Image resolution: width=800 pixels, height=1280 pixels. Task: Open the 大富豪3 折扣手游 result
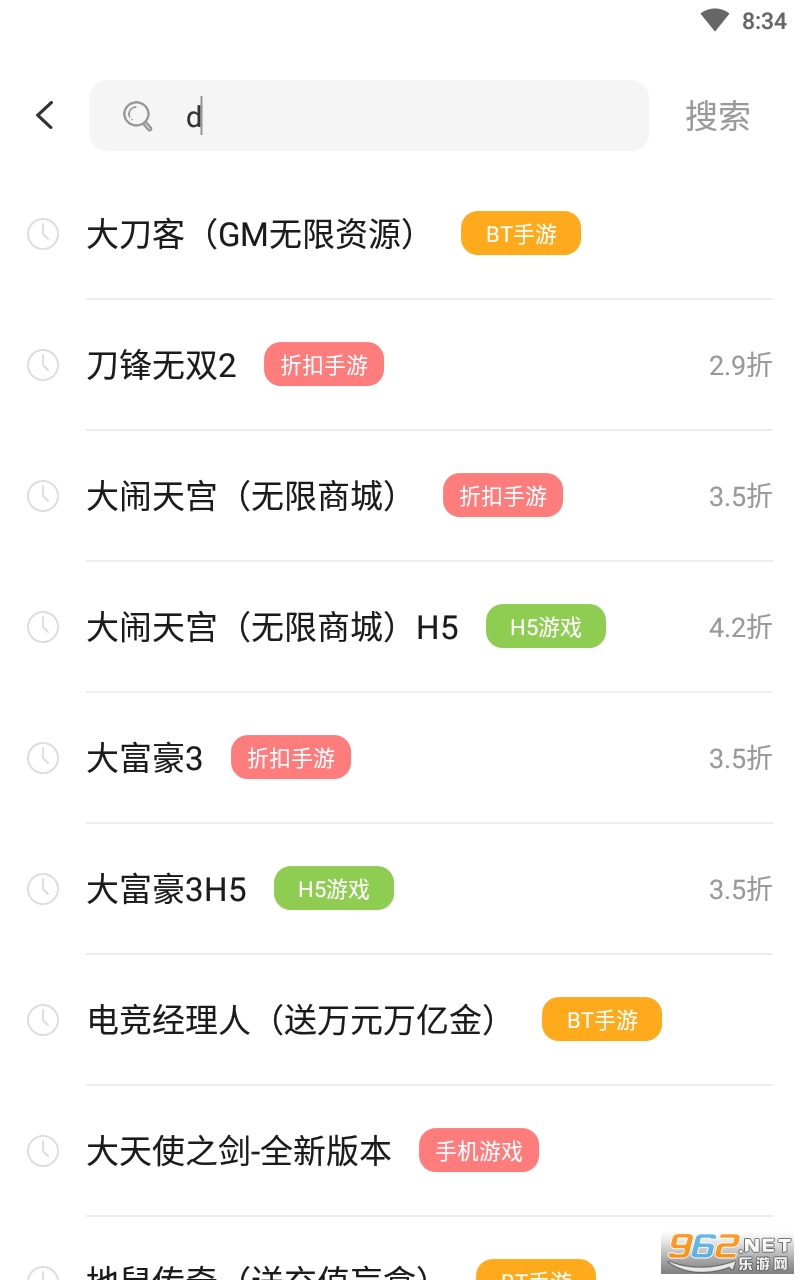(x=146, y=759)
